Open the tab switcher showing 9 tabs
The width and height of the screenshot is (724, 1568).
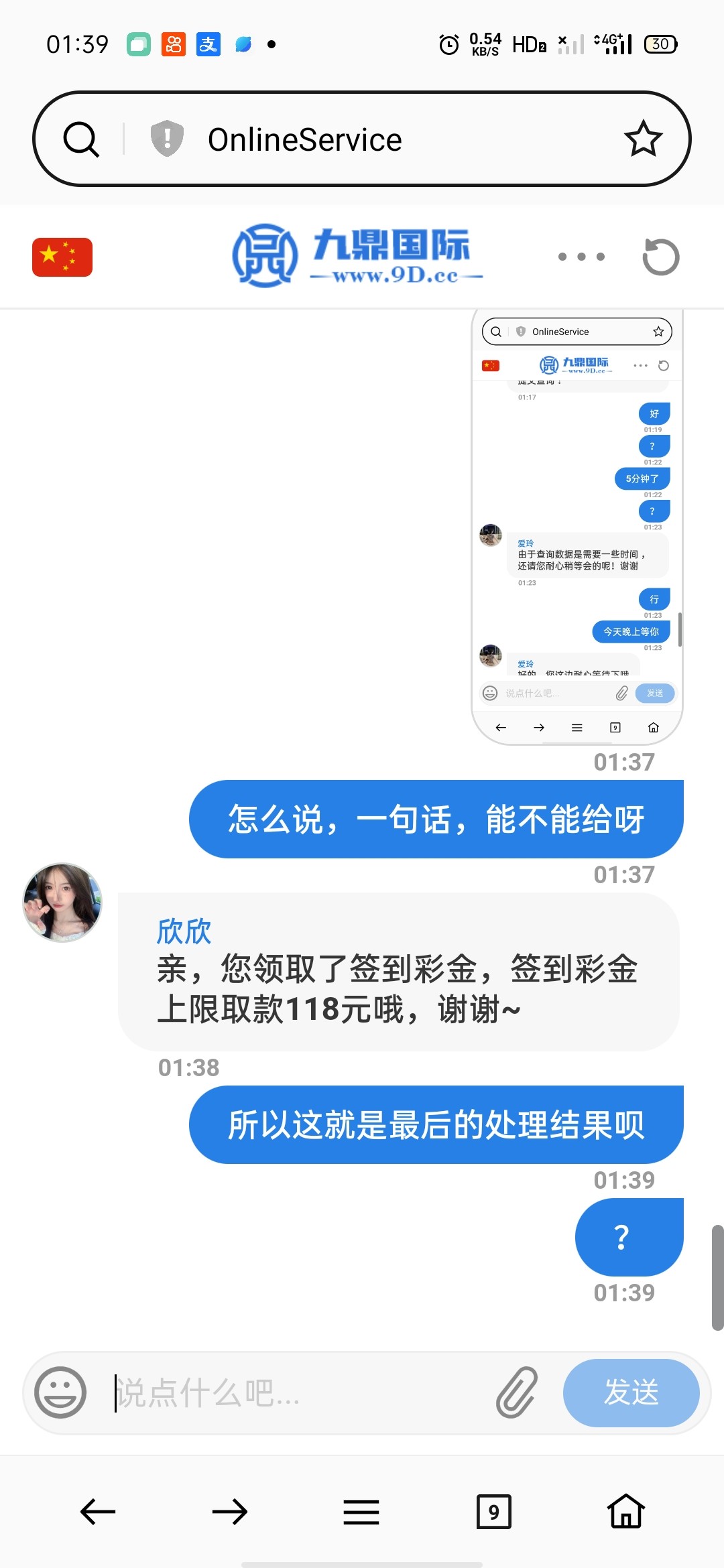(x=494, y=1512)
